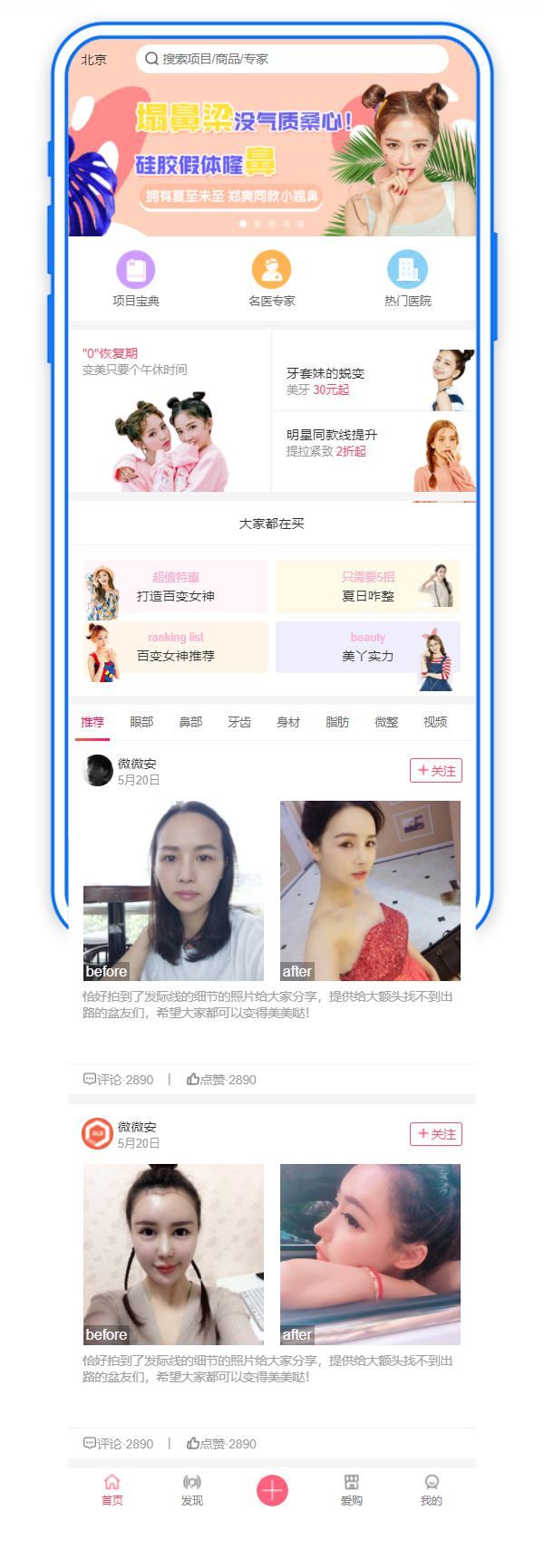The height and width of the screenshot is (1568, 544).
Task: Open the "0"恢复期 promotion card
Action: [x=170, y=412]
